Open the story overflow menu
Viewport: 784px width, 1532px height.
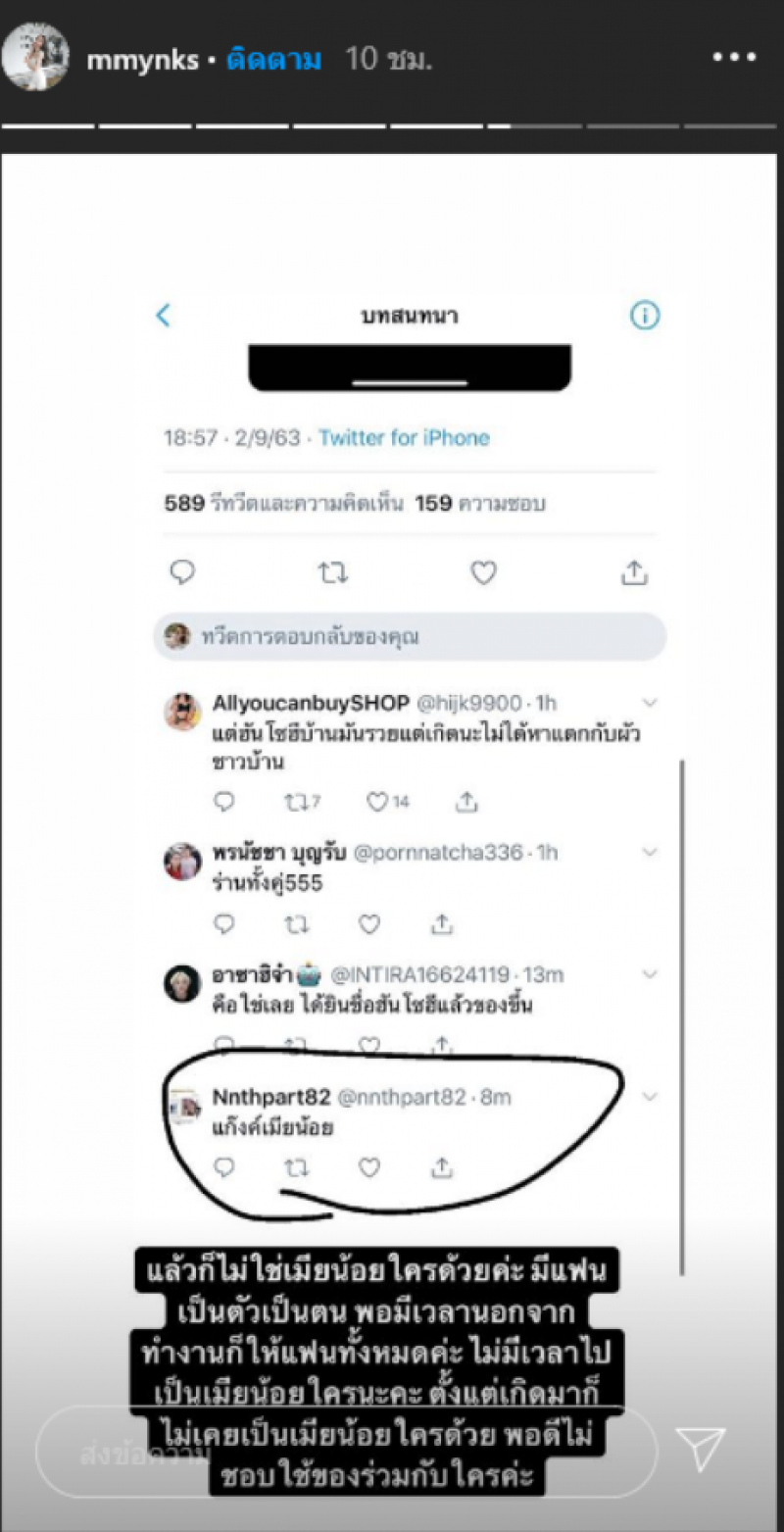coord(734,58)
